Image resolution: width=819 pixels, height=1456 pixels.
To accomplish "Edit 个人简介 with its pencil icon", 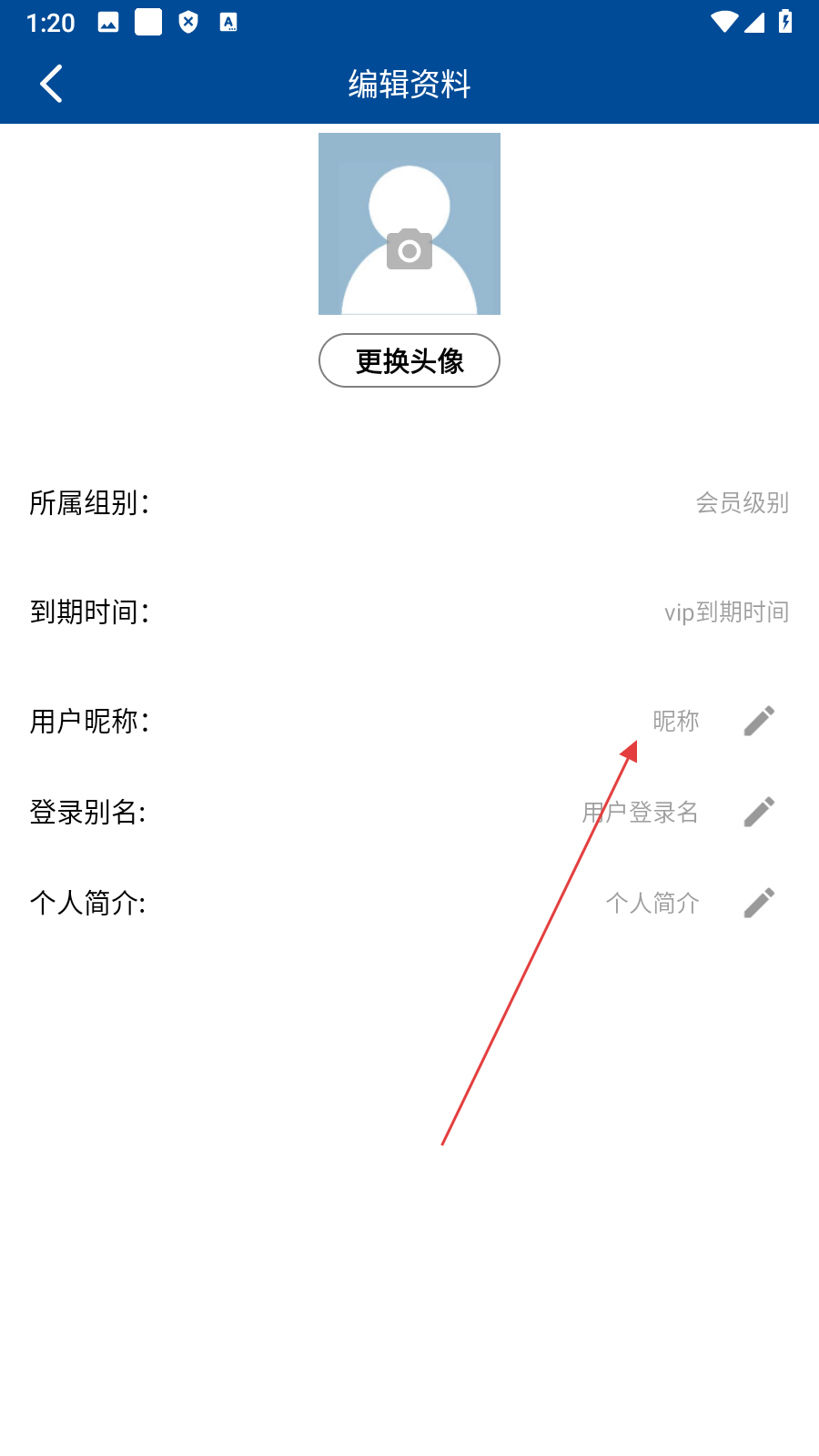I will [759, 903].
